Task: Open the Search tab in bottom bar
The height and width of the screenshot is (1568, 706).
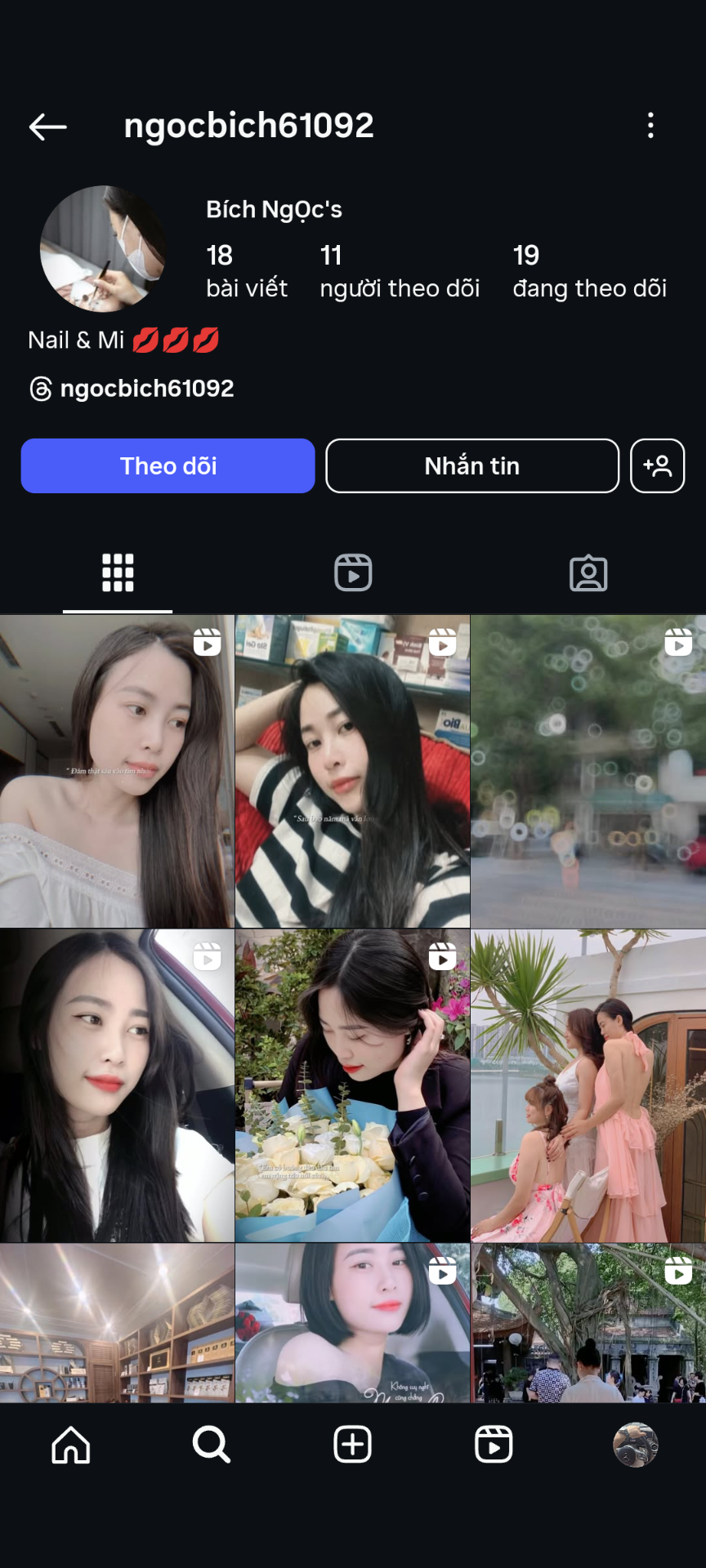Action: point(212,1445)
